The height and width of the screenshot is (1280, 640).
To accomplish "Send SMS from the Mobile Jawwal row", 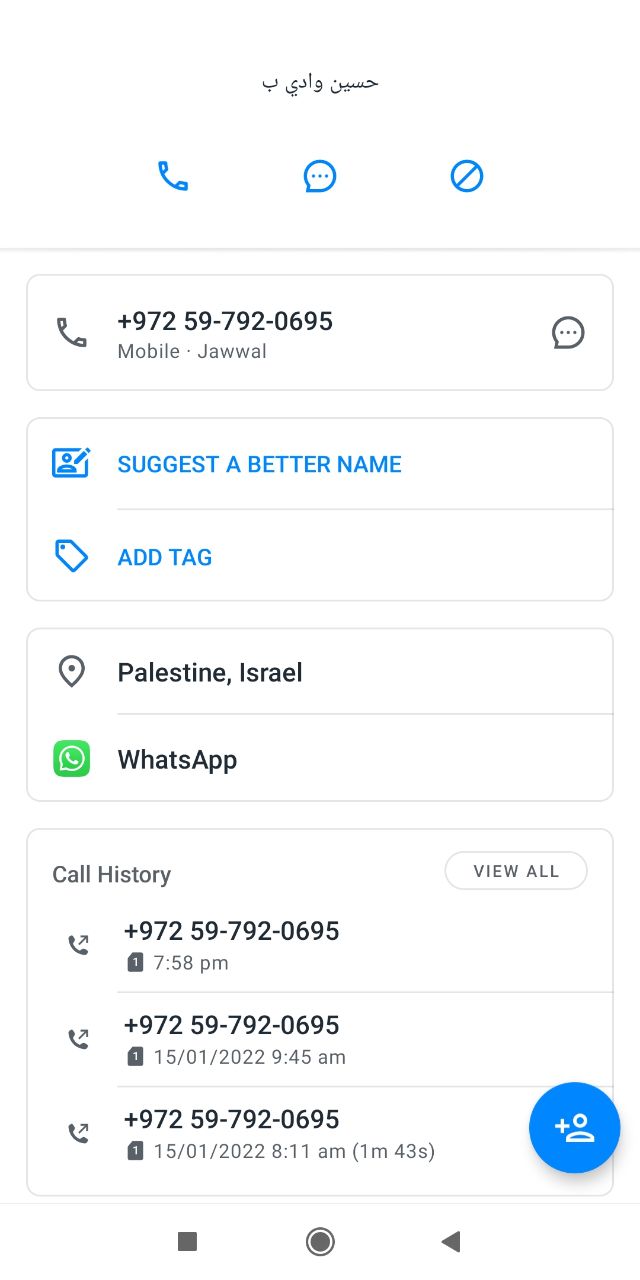I will point(568,333).
